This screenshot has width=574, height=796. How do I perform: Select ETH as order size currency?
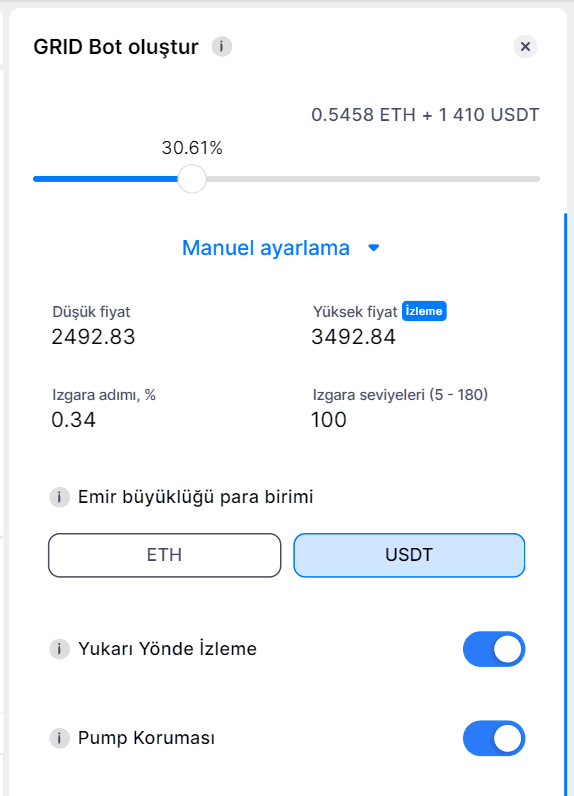[164, 555]
